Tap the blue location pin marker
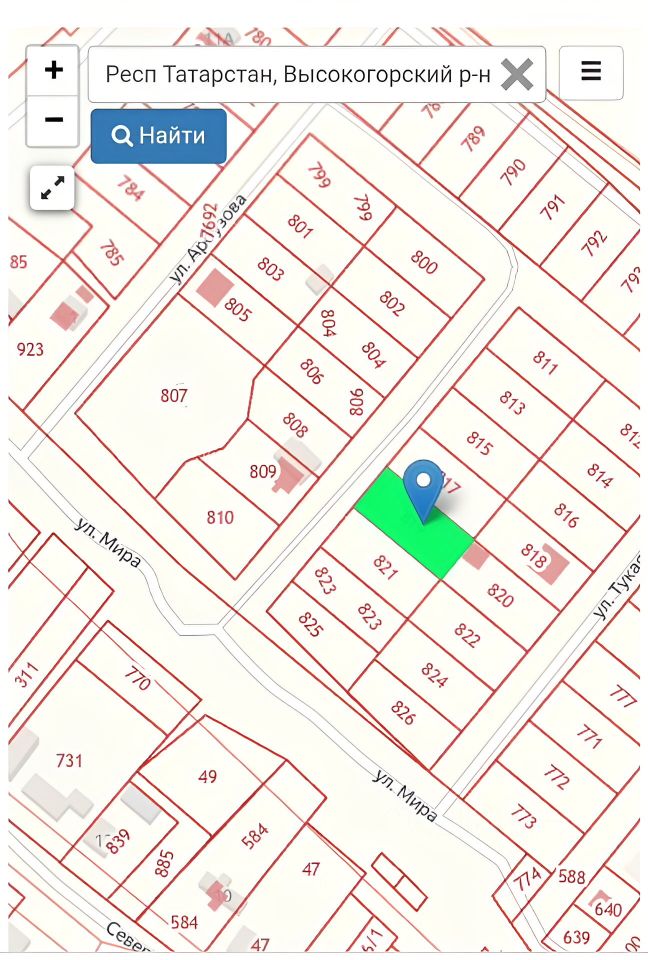 424,486
